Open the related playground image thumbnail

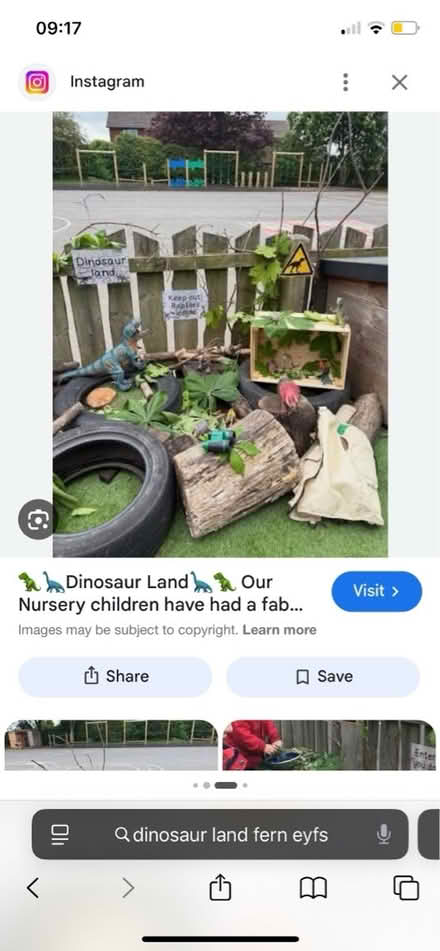click(111, 745)
